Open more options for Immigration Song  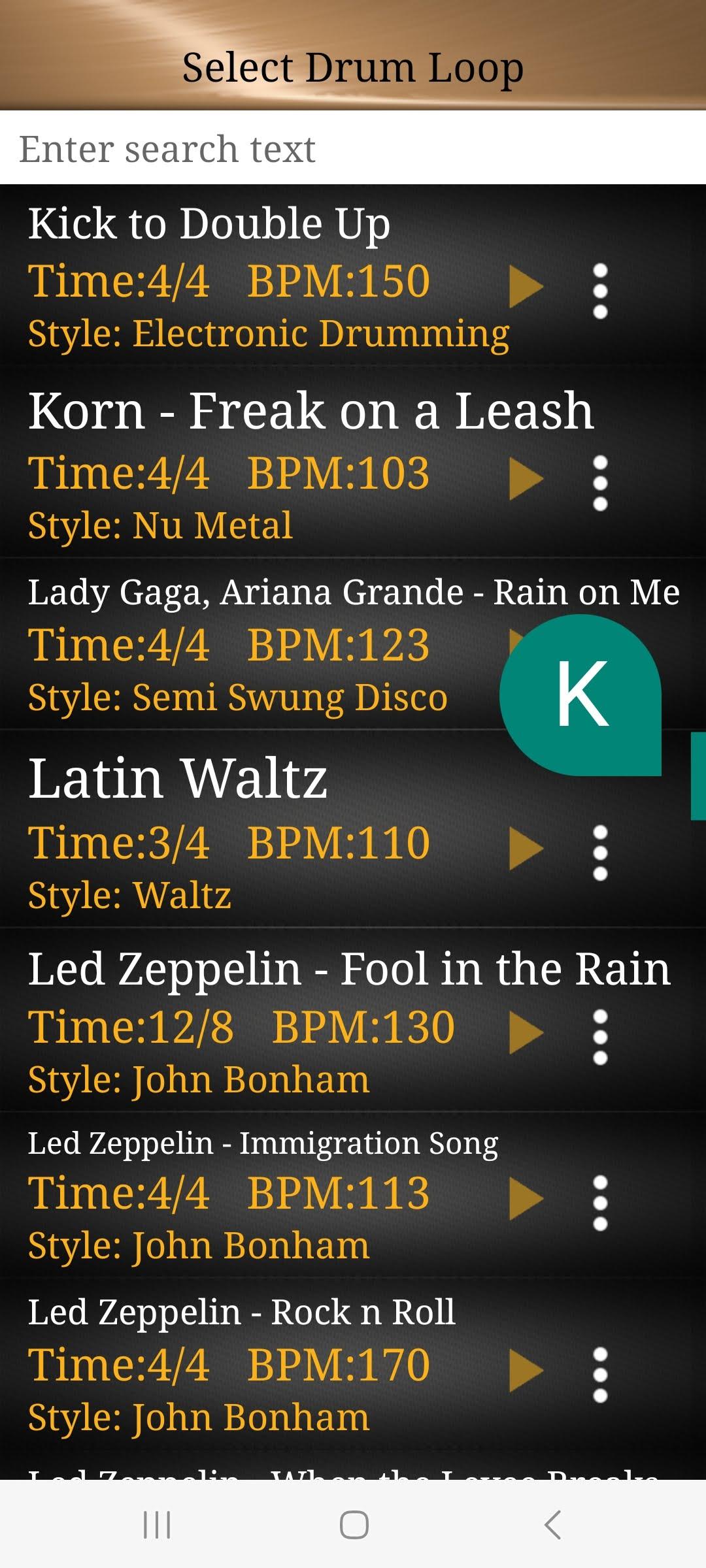(x=600, y=1203)
